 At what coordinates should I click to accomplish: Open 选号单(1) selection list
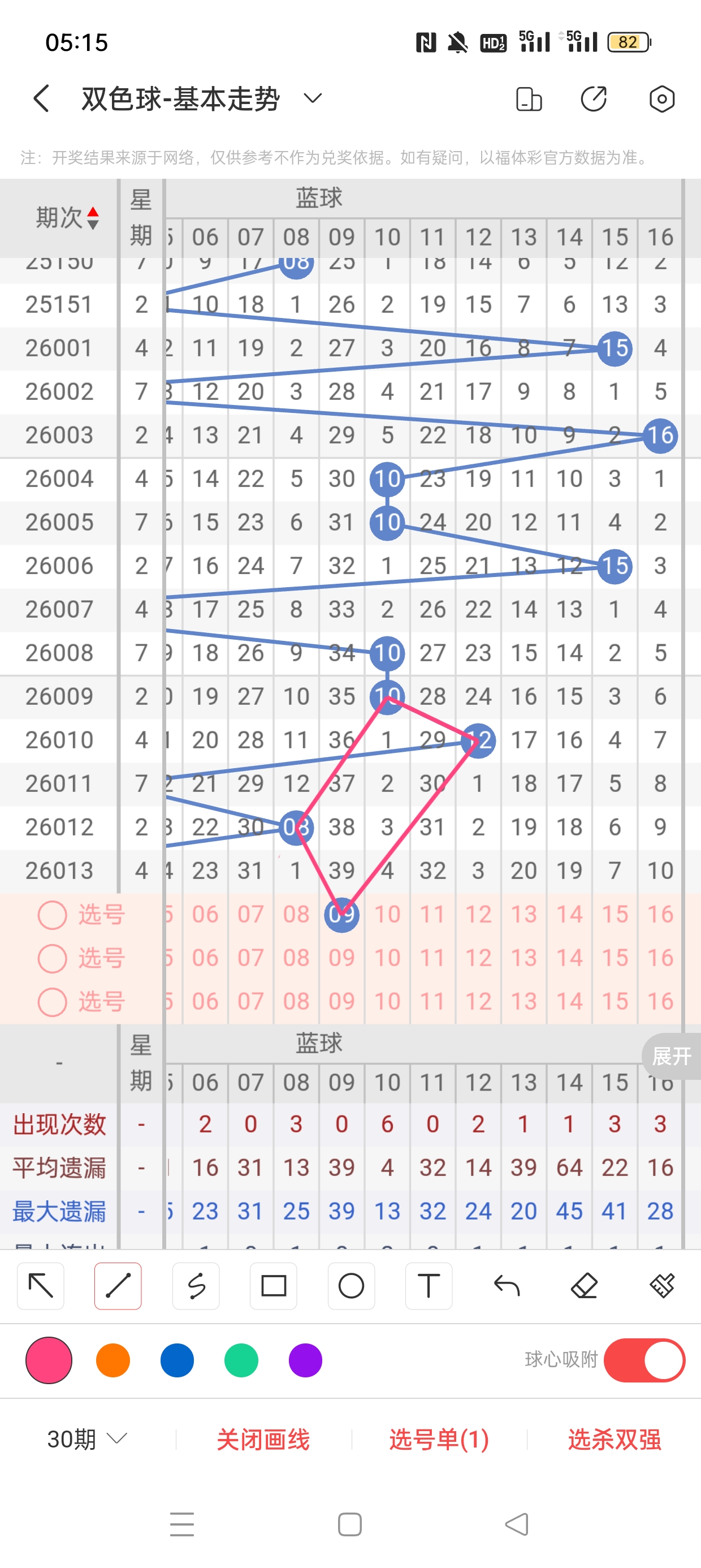click(439, 1440)
